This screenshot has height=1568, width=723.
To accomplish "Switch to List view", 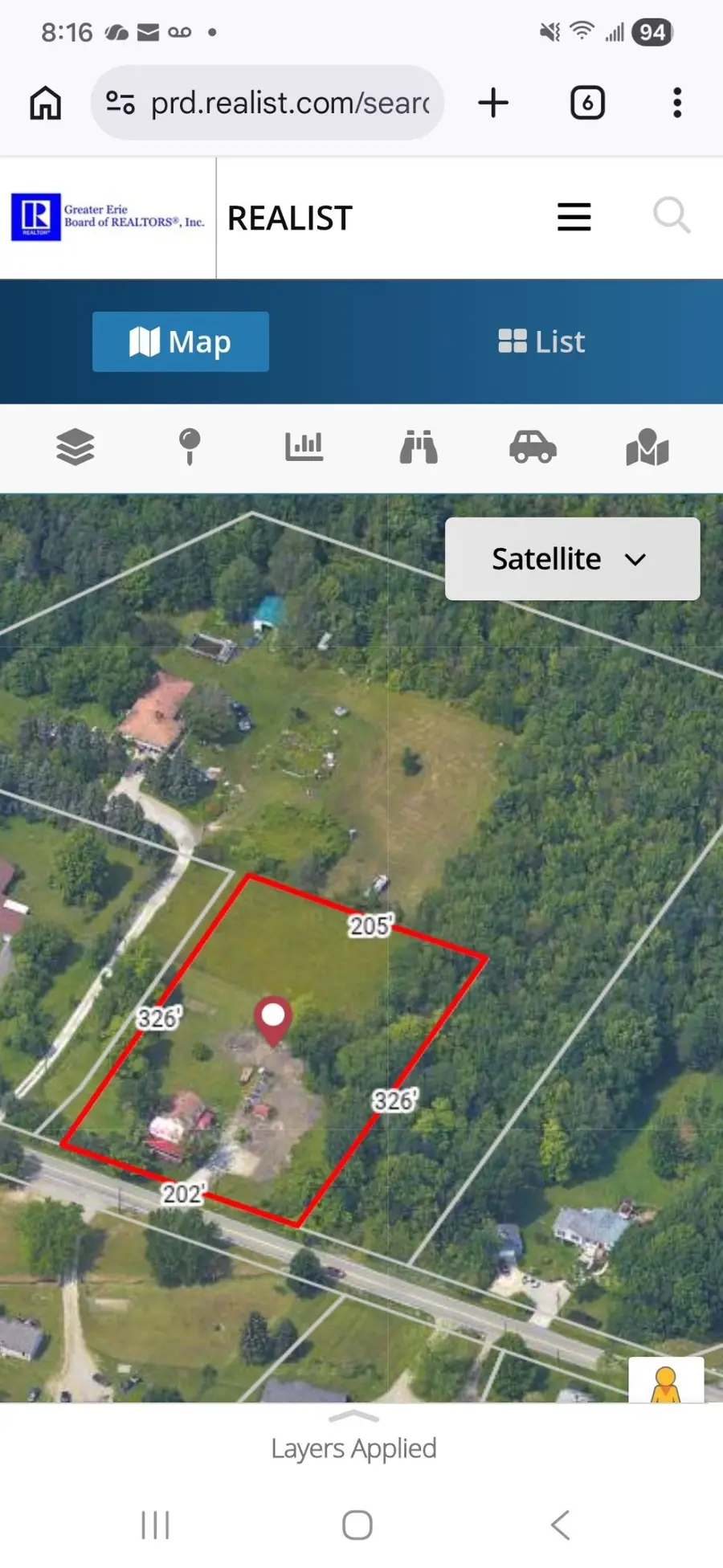I will [x=541, y=341].
